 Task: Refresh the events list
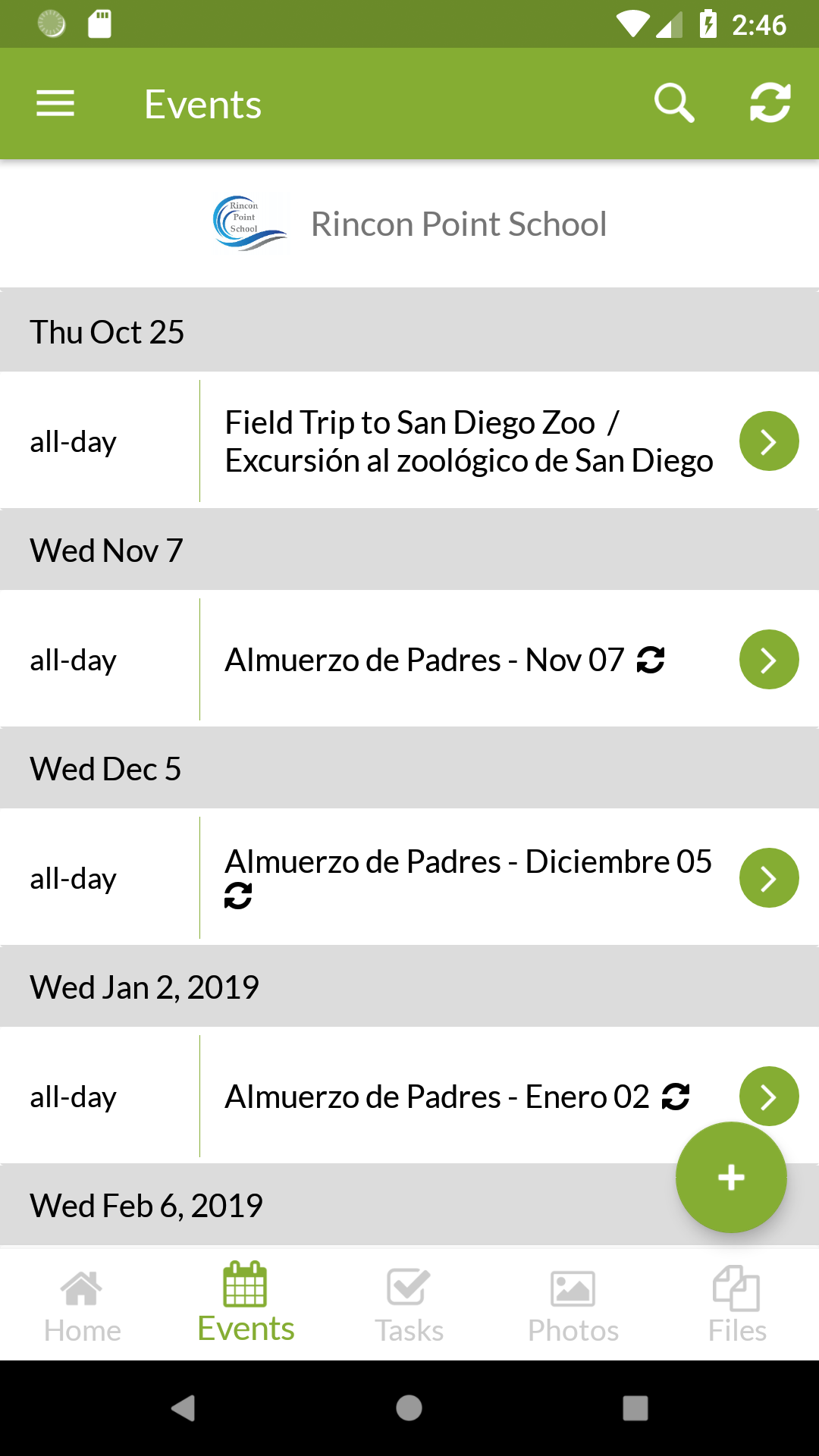pos(770,104)
